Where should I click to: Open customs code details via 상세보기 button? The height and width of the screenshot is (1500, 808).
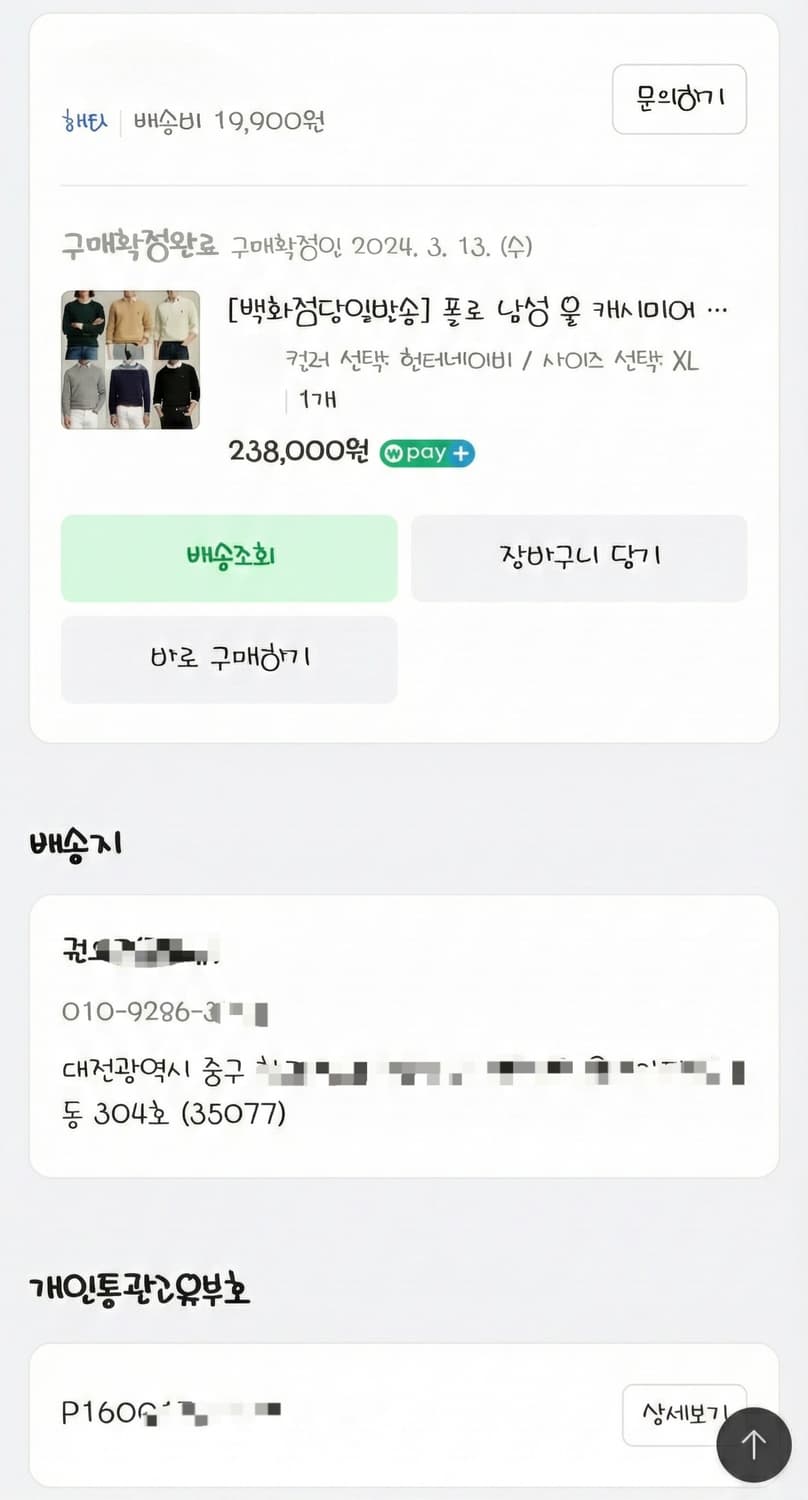[x=685, y=1416]
